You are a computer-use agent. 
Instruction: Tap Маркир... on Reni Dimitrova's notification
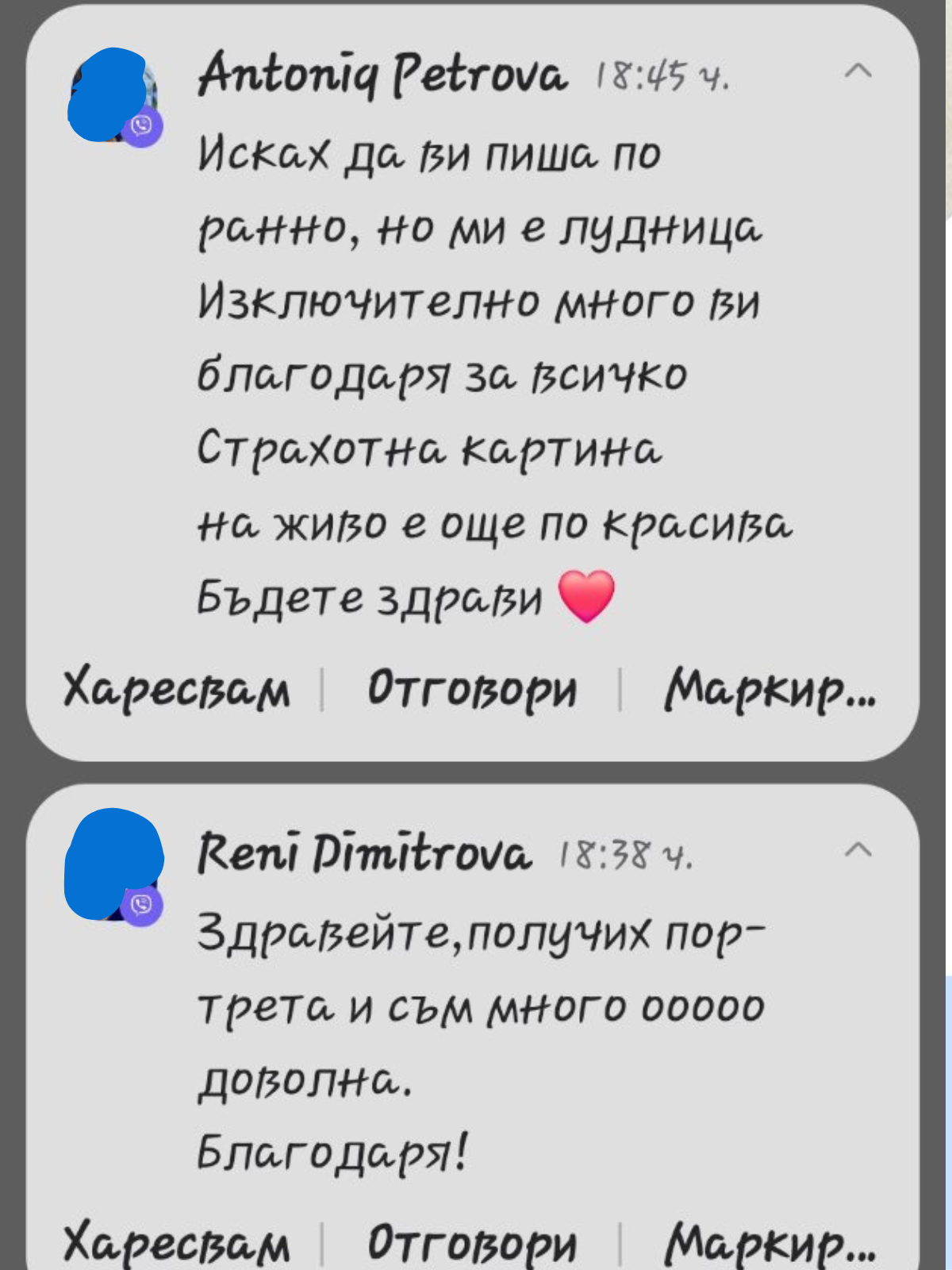coord(770,1242)
